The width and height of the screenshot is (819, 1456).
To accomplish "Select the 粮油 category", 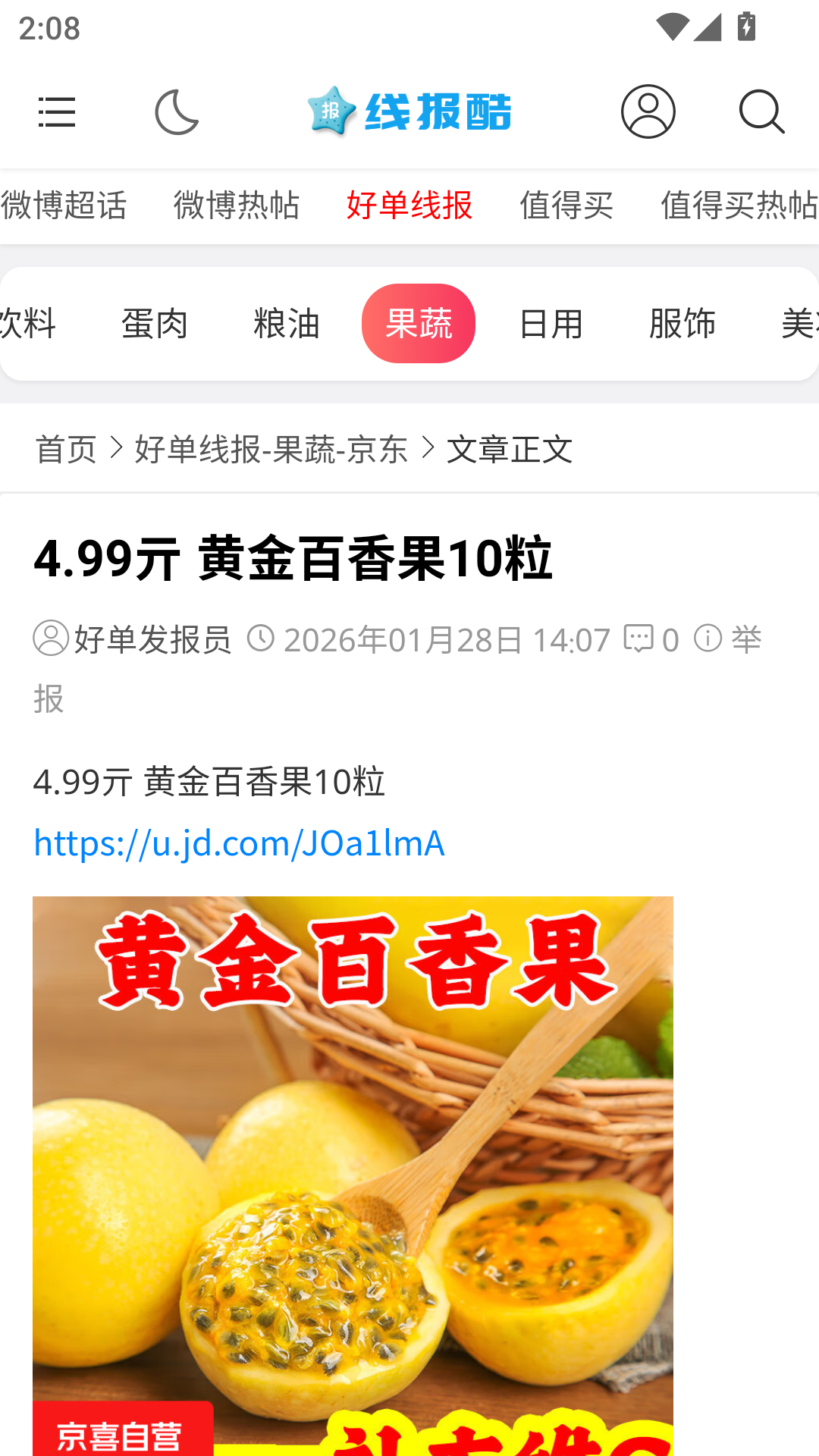I will [288, 322].
